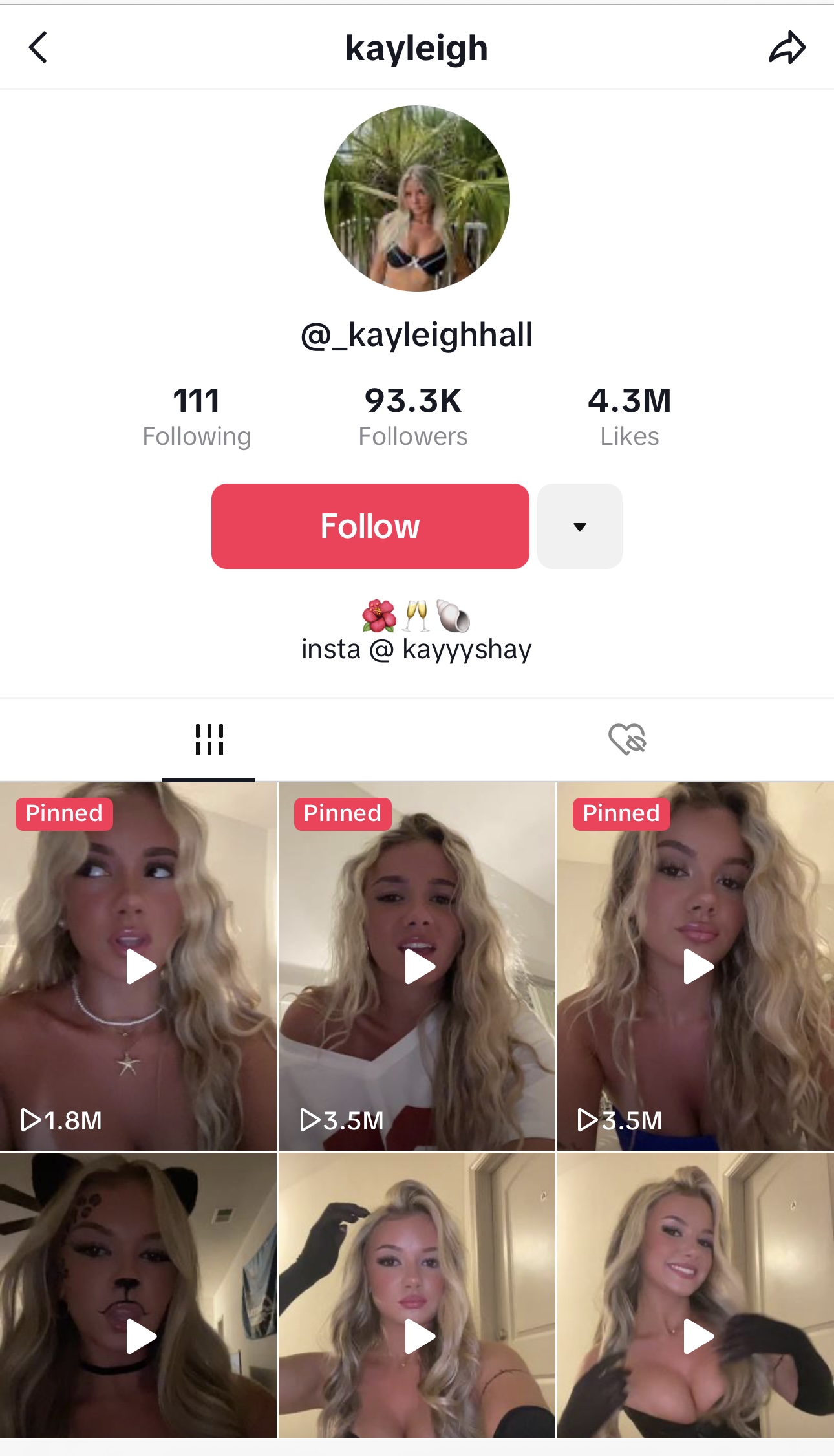
Task: Expand the suggested accounts dropdown arrow
Action: pyautogui.click(x=580, y=526)
